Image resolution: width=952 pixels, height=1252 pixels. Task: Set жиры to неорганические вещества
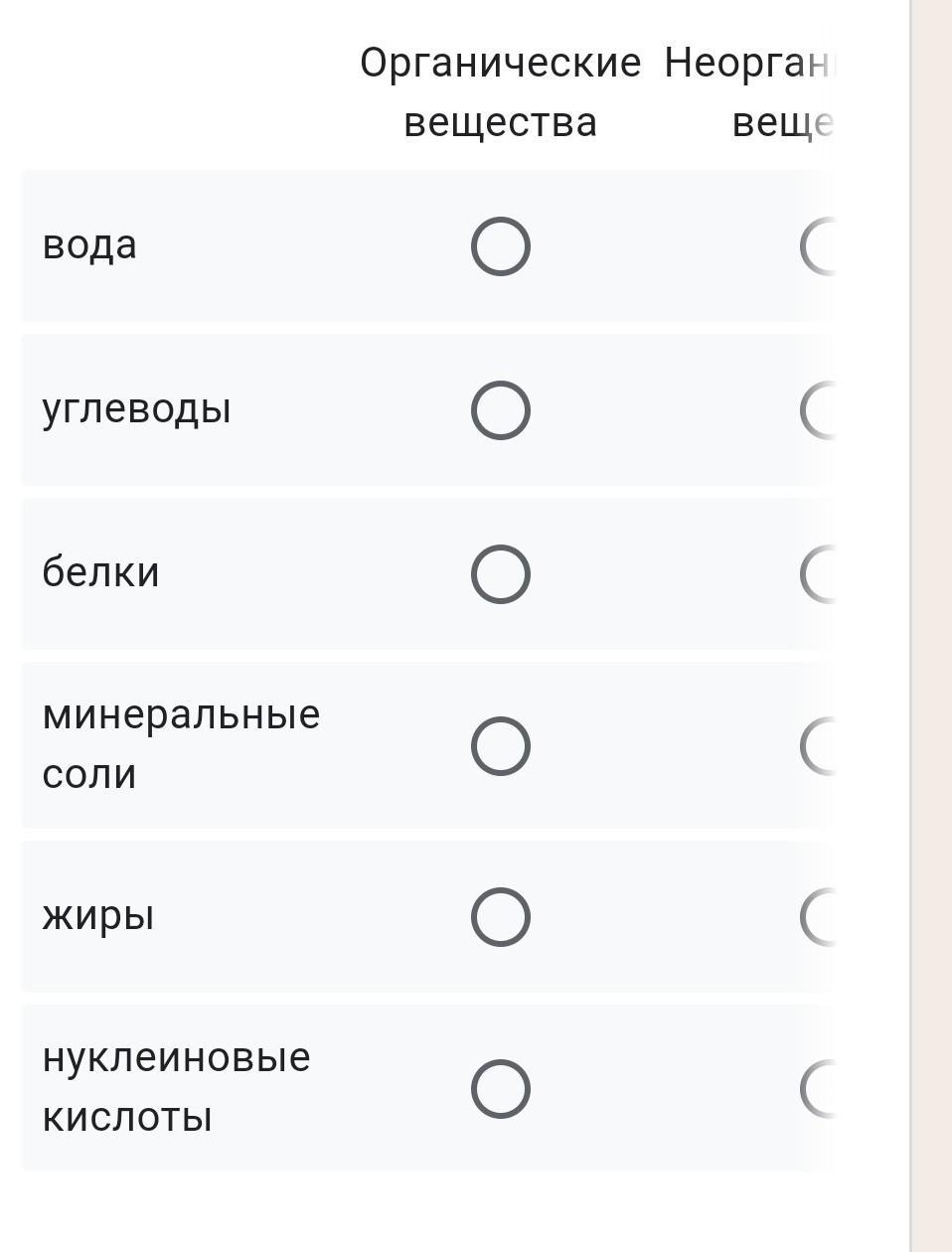click(x=818, y=917)
